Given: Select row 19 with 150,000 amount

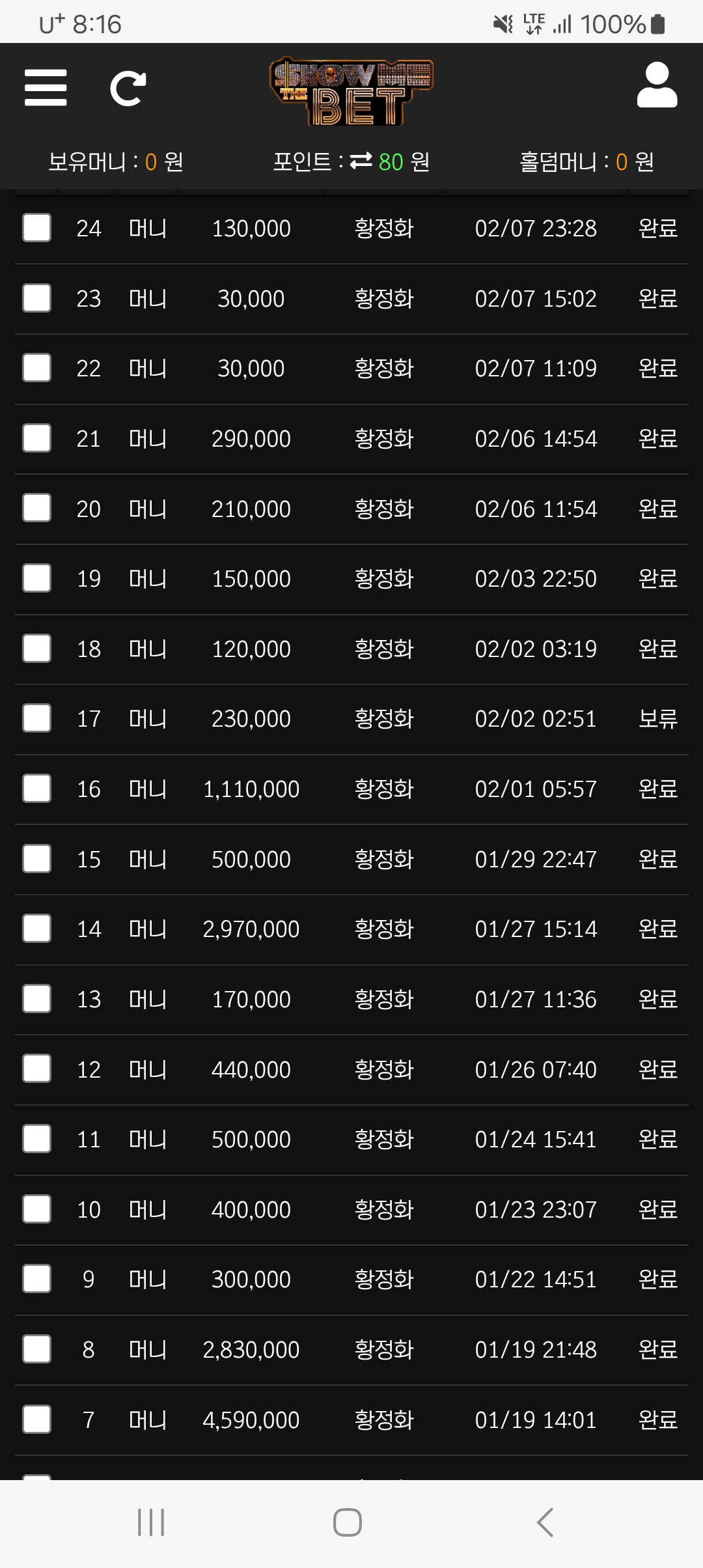Looking at the screenshot, I should [37, 578].
